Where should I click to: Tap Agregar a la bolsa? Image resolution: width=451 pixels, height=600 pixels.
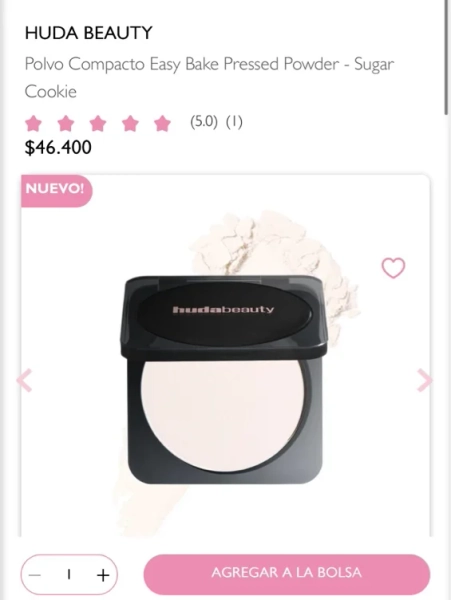[287, 573]
